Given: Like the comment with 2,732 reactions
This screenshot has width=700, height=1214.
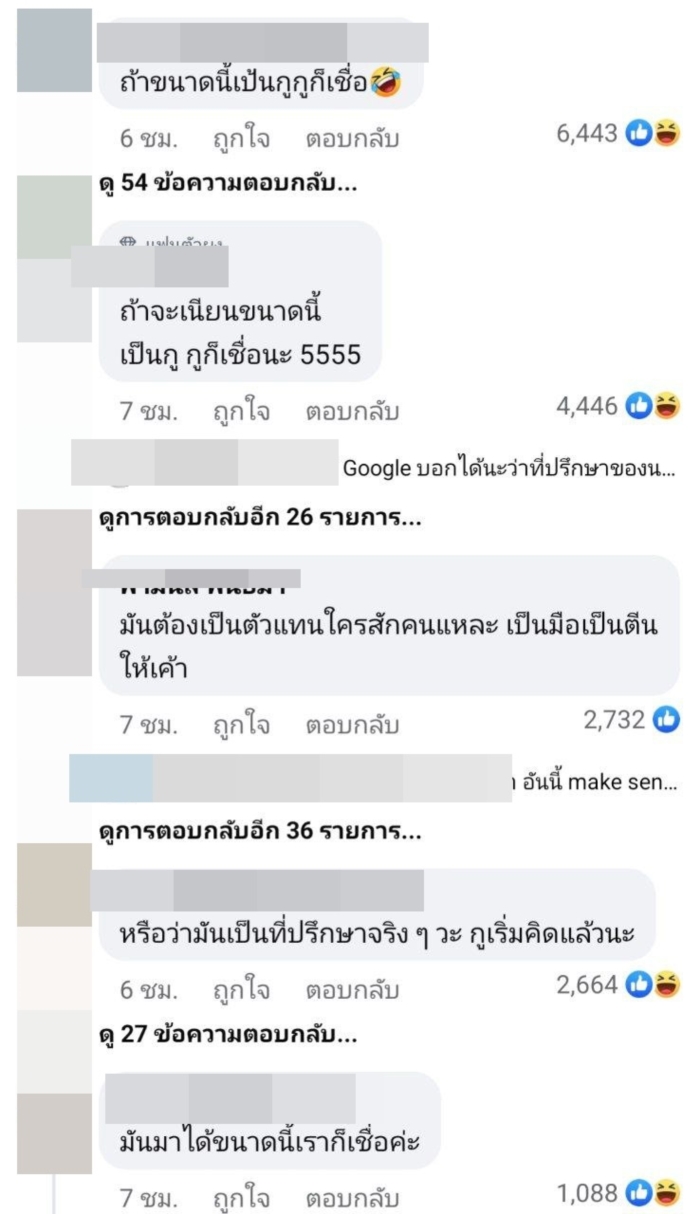Looking at the screenshot, I should point(241,725).
